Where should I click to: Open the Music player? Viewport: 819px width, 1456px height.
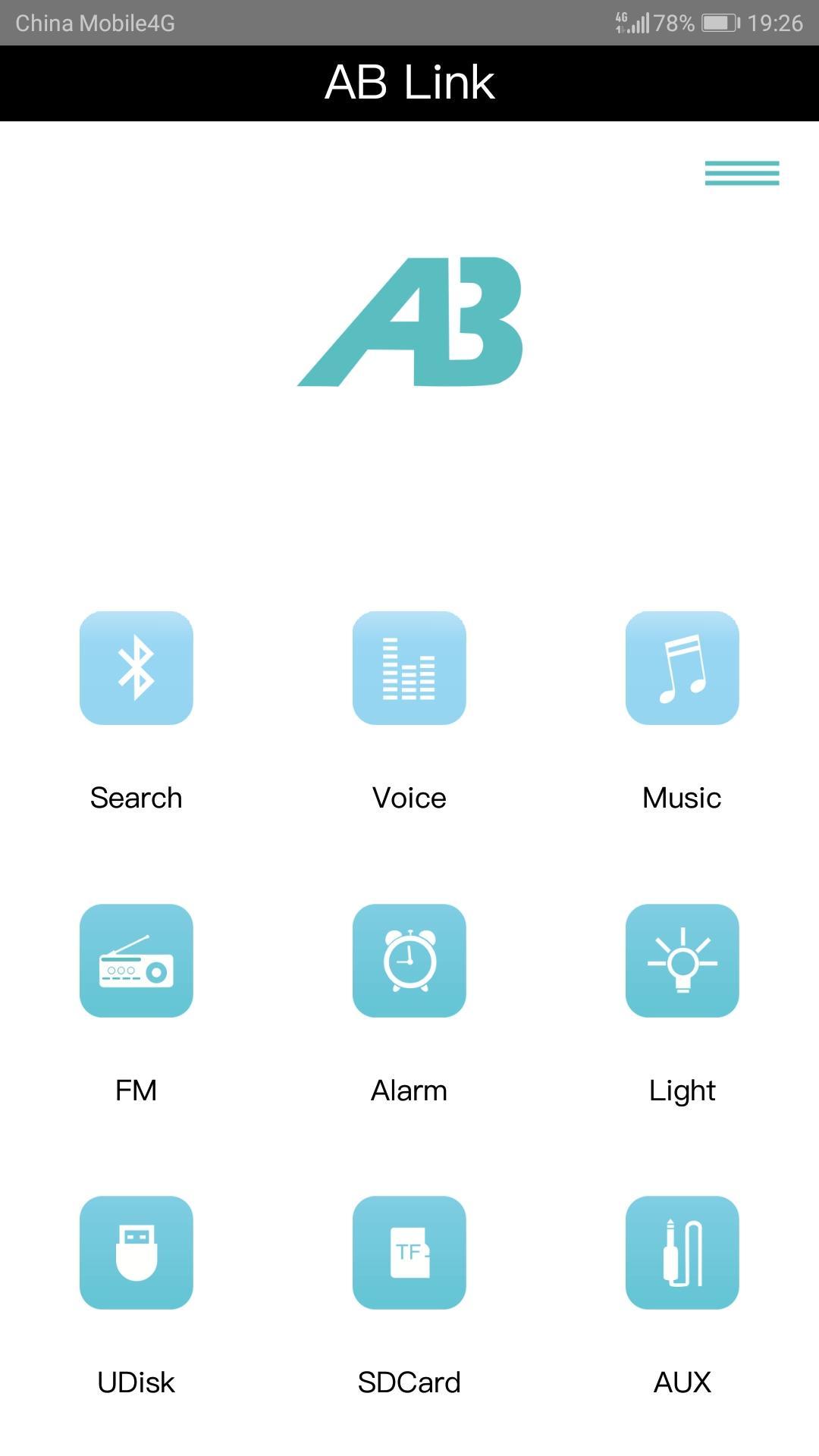click(682, 668)
